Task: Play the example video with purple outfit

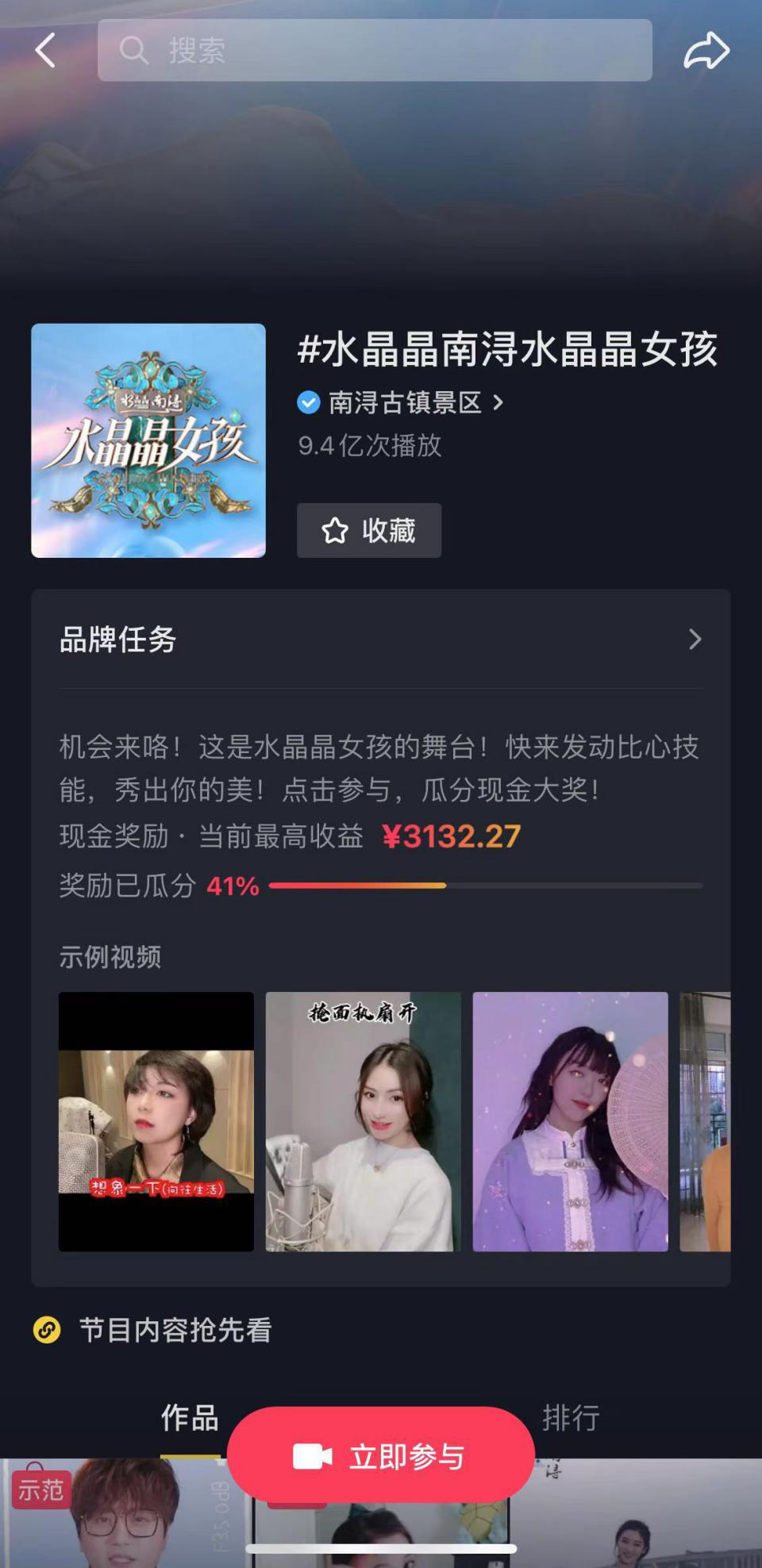Action: click(x=570, y=1121)
